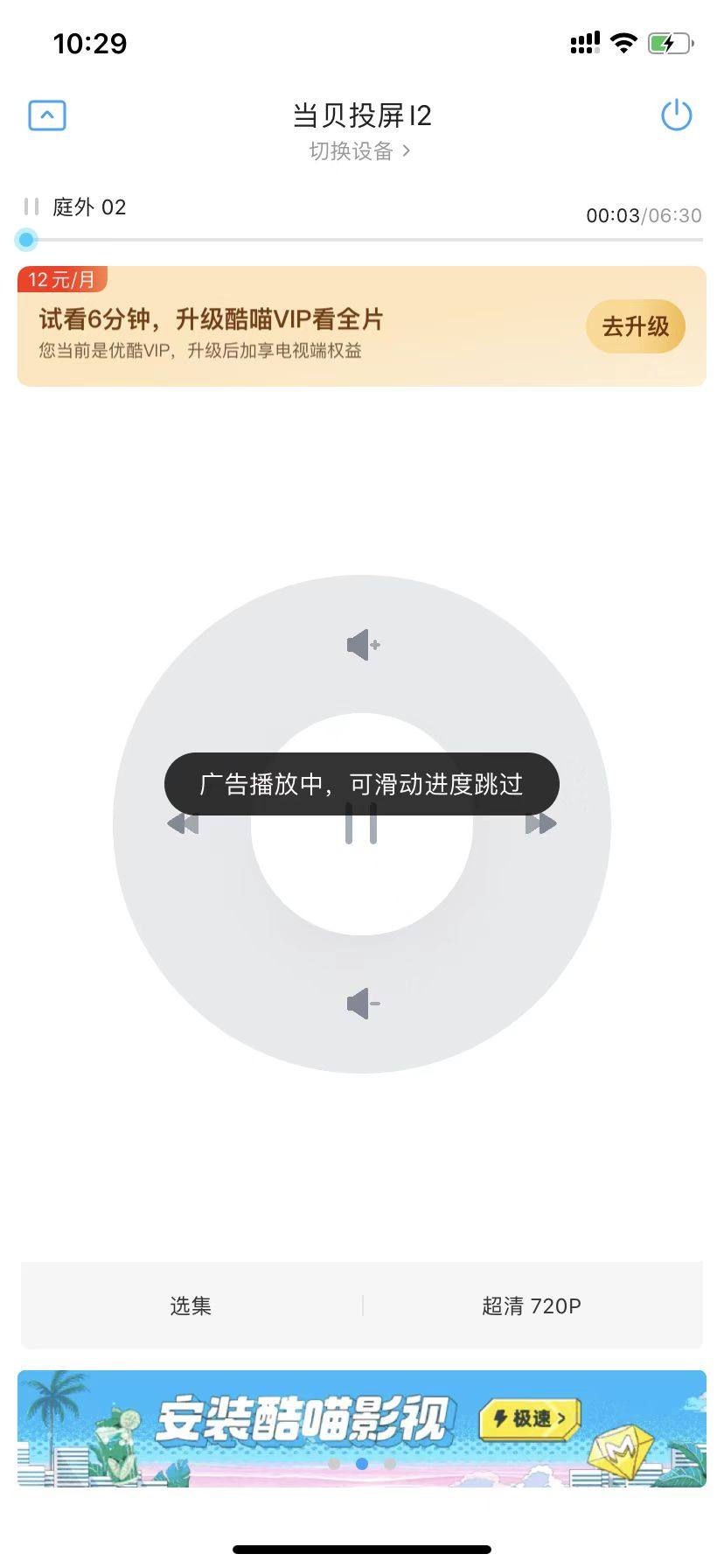Screen dimensions: 724x1568
Task: Open 切换设备 to change casting device
Action: tap(362, 150)
